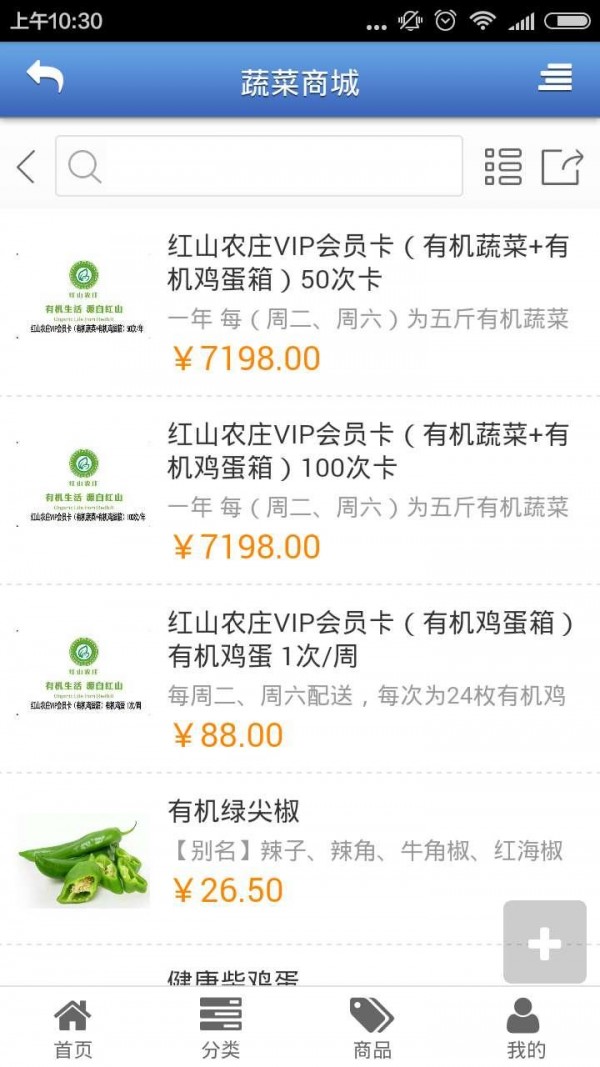Image resolution: width=600 pixels, height=1067 pixels.
Task: Switch to the 首页 tab
Action: pos(72,1027)
